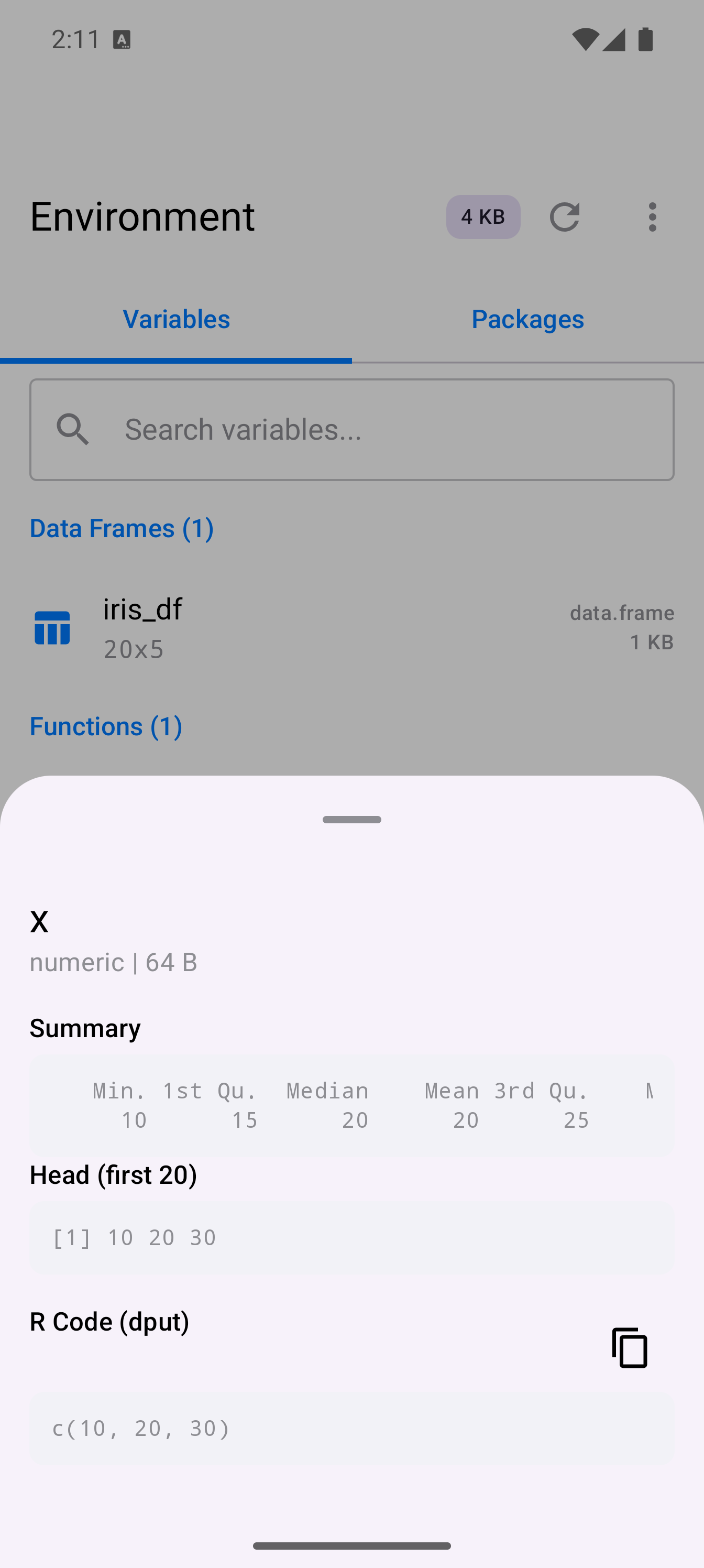Focus the Search variables field
The image size is (704, 1568).
click(351, 430)
